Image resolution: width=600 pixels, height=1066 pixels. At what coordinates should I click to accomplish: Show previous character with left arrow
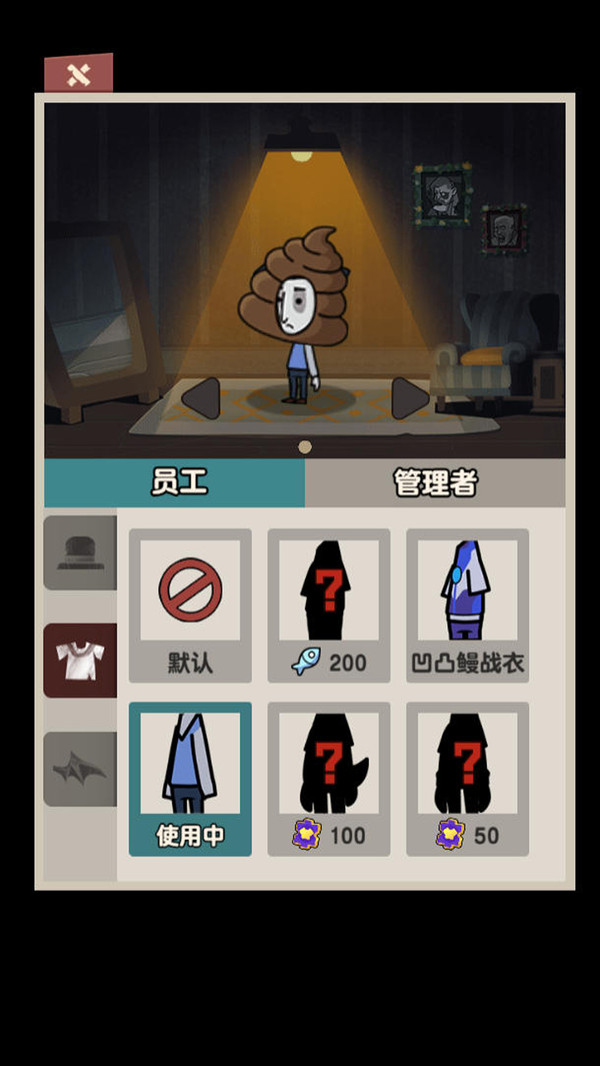tap(201, 399)
